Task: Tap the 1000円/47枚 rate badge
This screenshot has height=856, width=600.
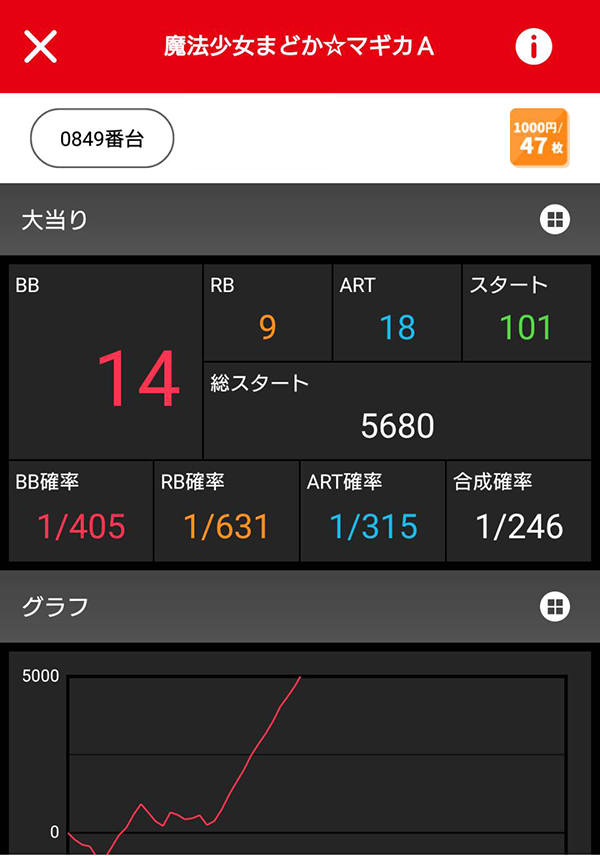Action: [539, 137]
